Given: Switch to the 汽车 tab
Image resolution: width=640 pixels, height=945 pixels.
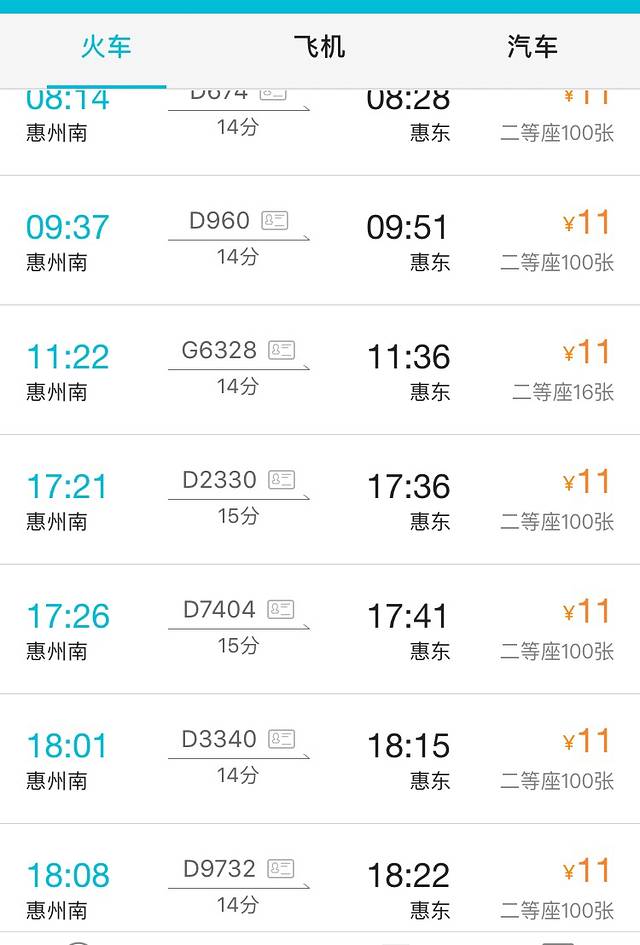Looking at the screenshot, I should coord(532,47).
